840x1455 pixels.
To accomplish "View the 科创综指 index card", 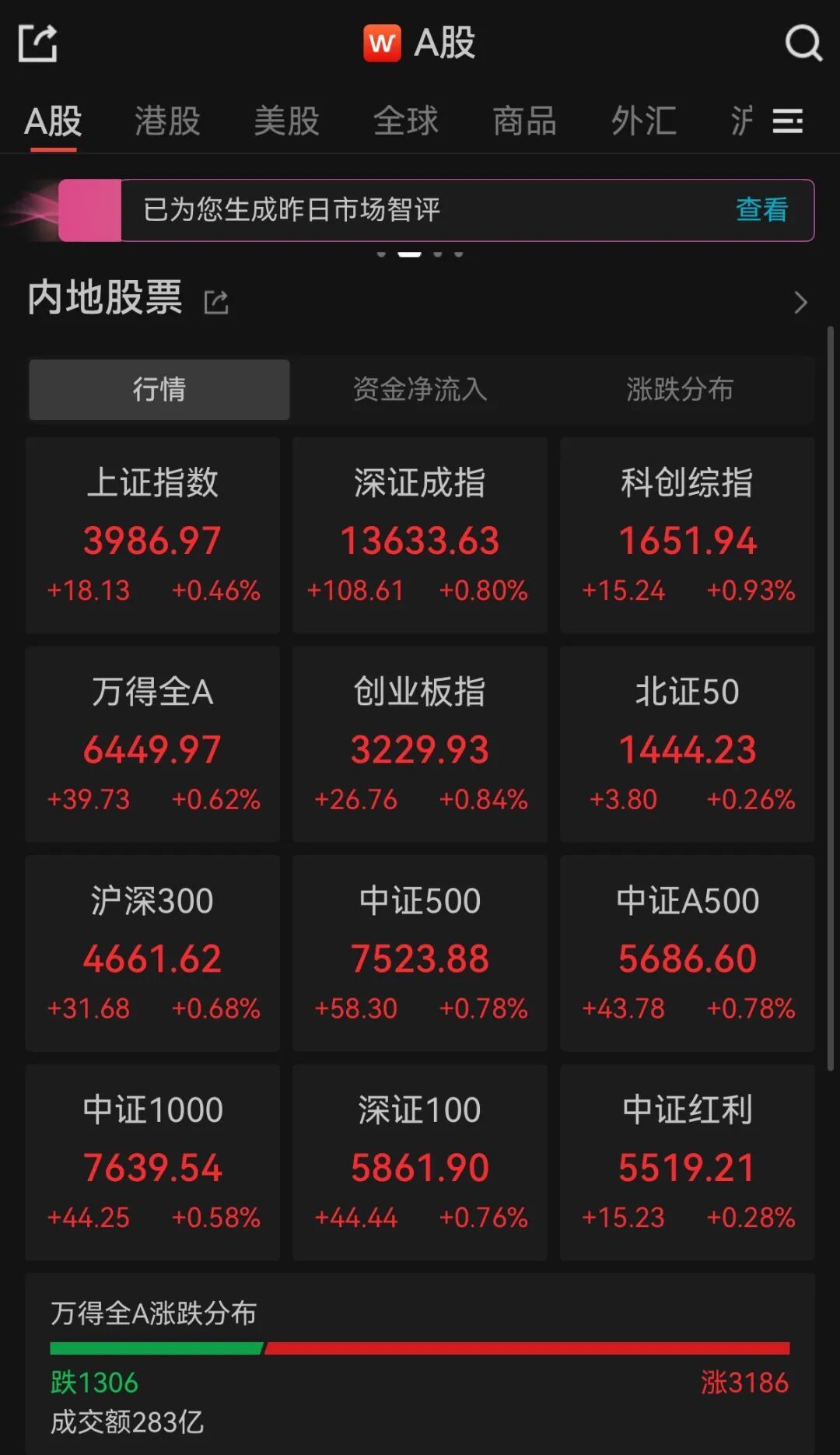I will click(688, 535).
